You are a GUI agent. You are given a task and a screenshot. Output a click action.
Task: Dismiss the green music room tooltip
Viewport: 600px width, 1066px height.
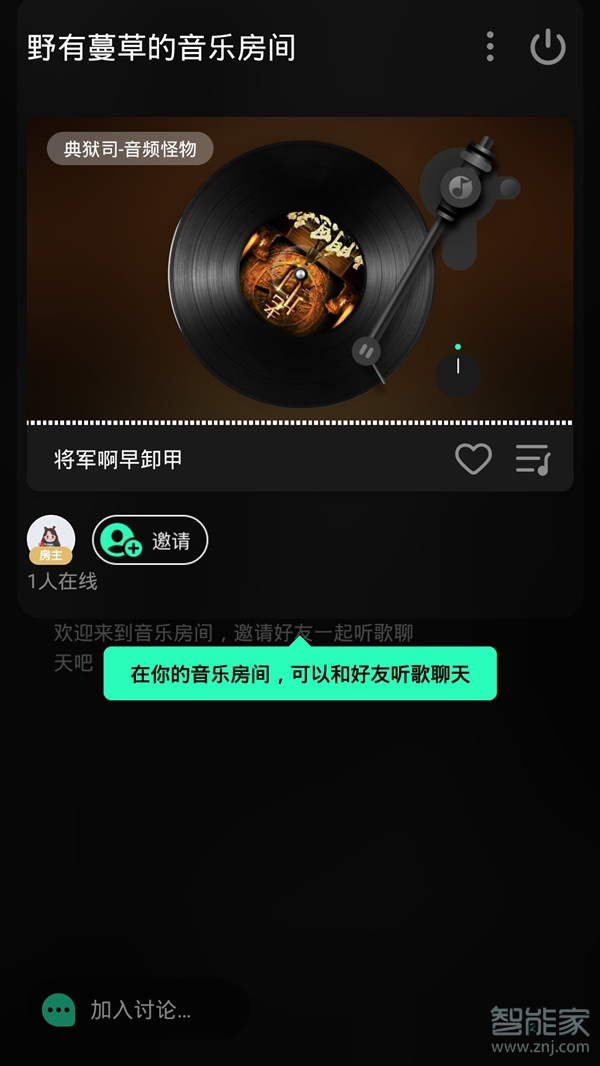[300, 674]
